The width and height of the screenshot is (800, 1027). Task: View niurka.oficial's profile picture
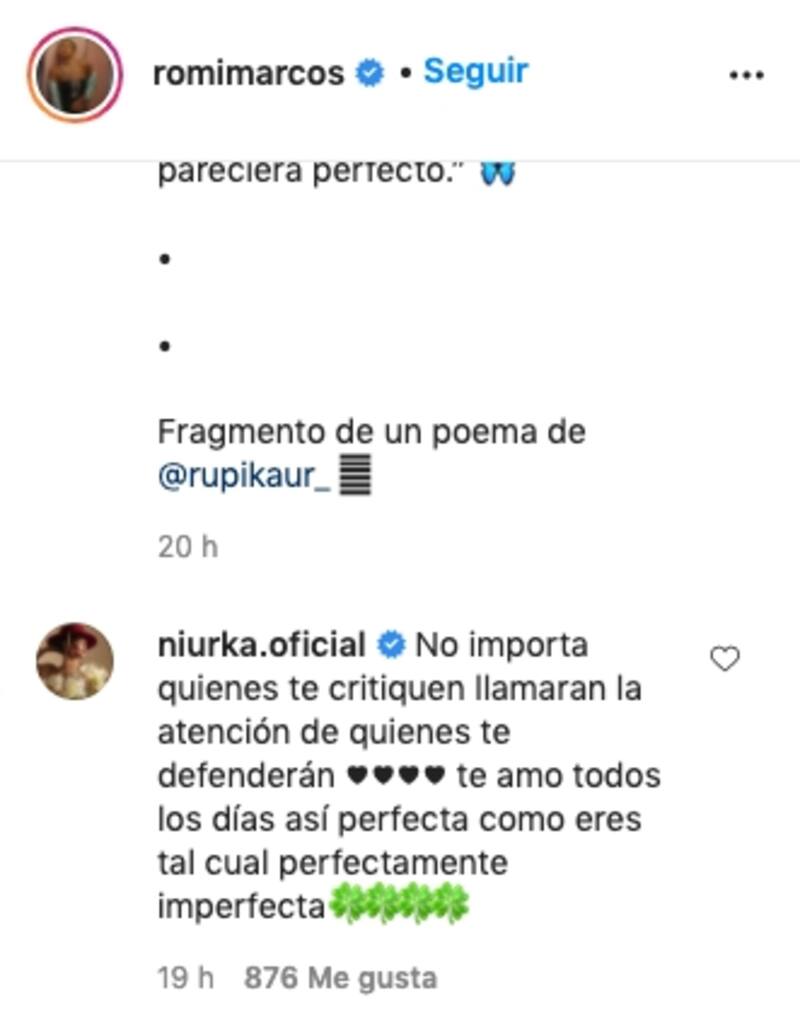pos(75,660)
